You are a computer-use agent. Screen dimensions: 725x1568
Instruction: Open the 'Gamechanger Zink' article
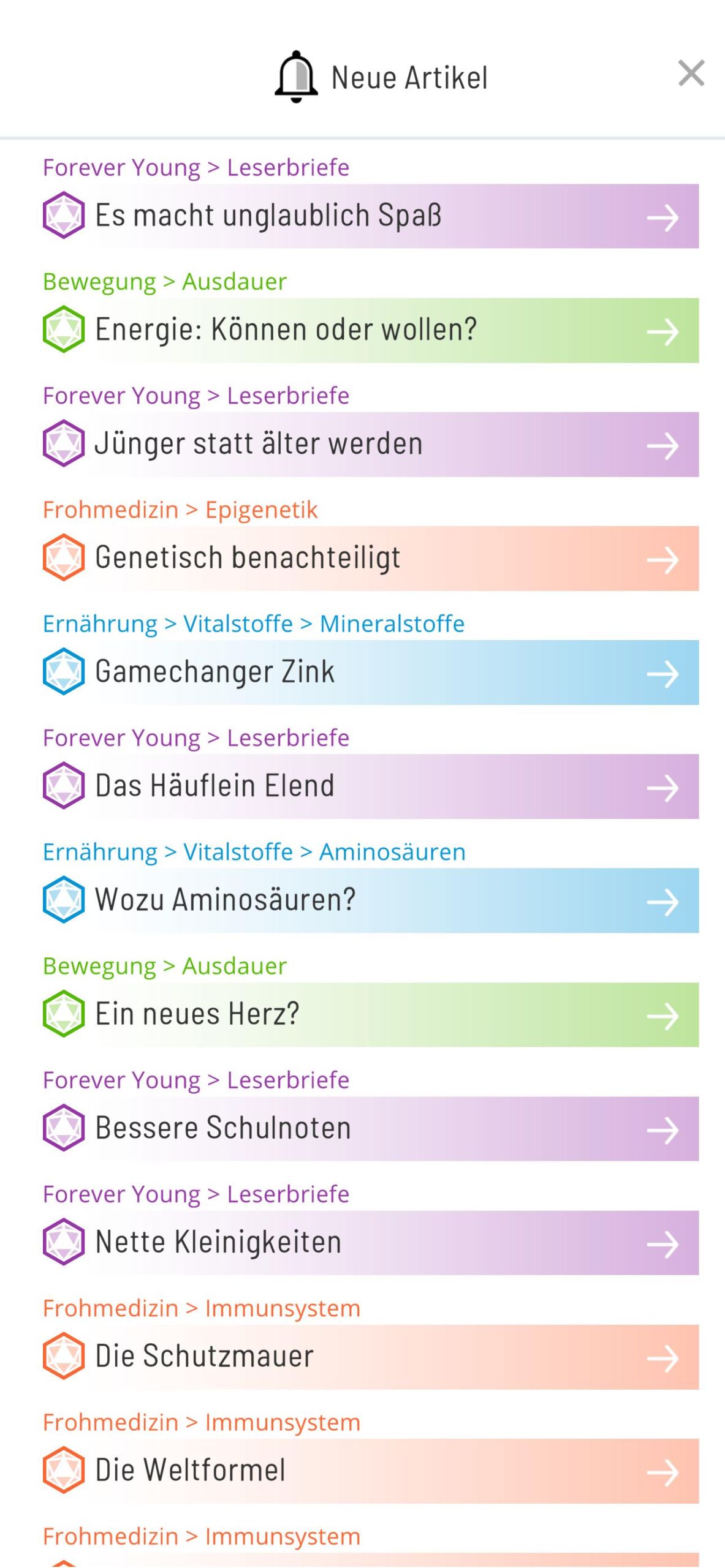pos(370,672)
